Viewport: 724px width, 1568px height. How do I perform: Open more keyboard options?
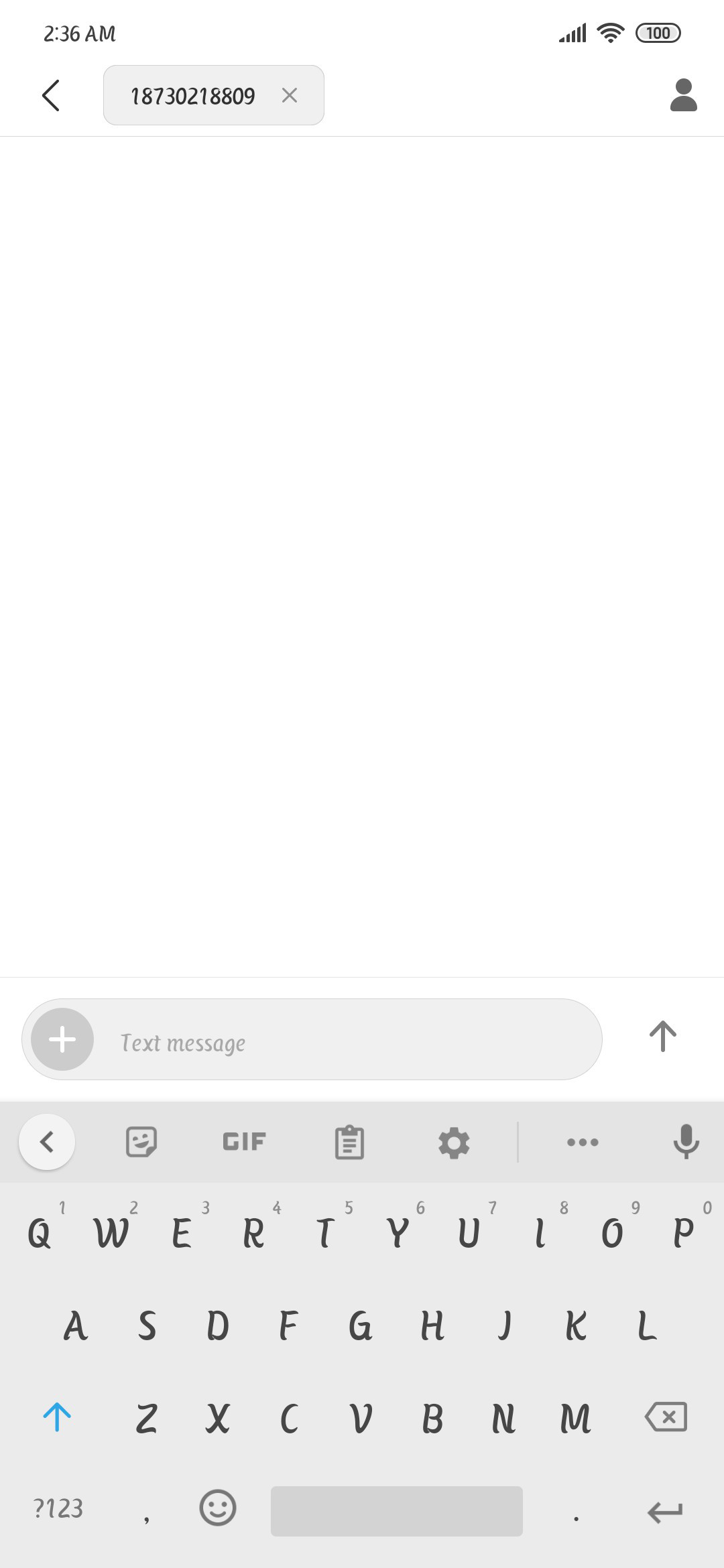pos(583,1142)
